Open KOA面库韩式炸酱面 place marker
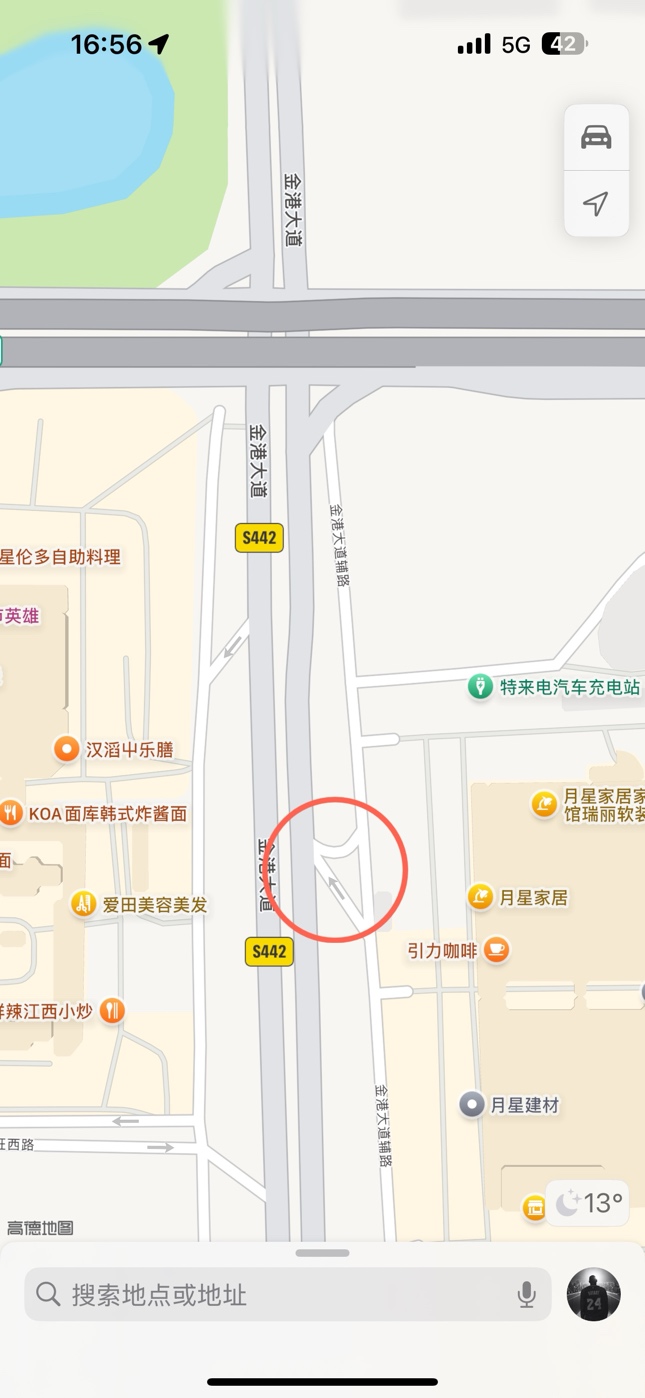This screenshot has height=1398, width=645. pyautogui.click(x=12, y=813)
